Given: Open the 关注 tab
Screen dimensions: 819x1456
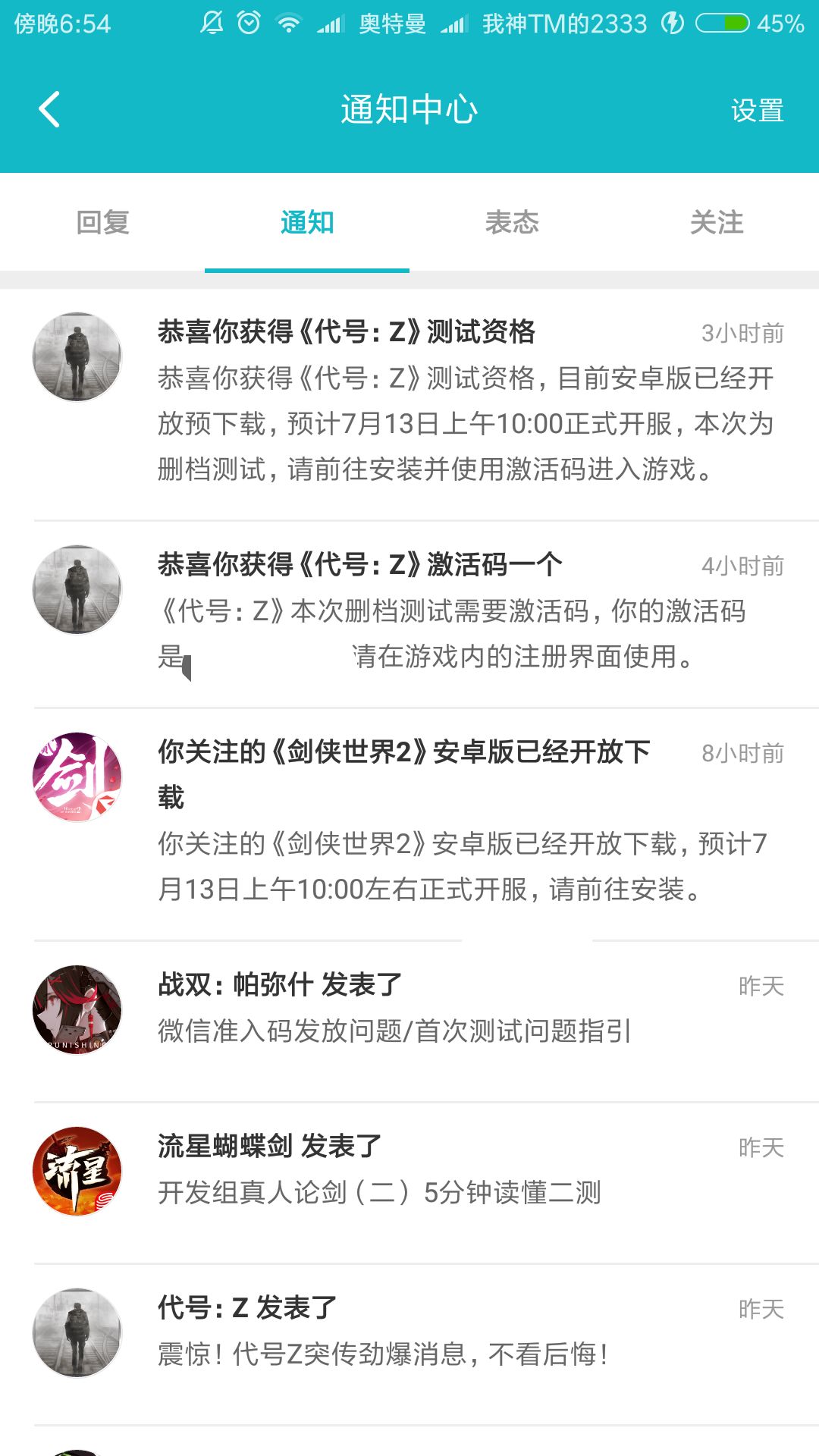Looking at the screenshot, I should [717, 222].
